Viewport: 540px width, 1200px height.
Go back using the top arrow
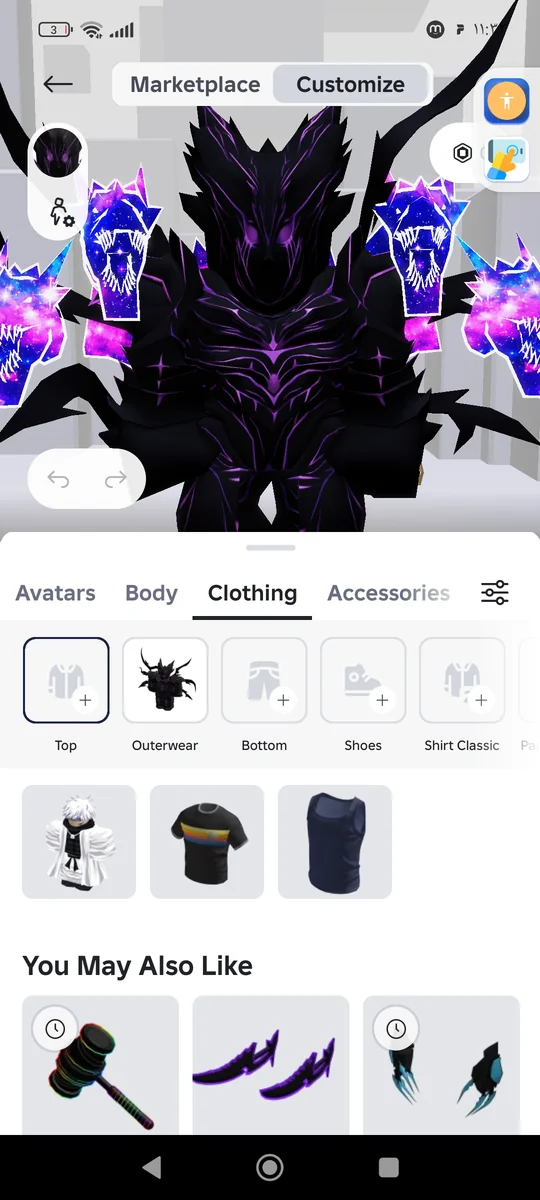58,84
